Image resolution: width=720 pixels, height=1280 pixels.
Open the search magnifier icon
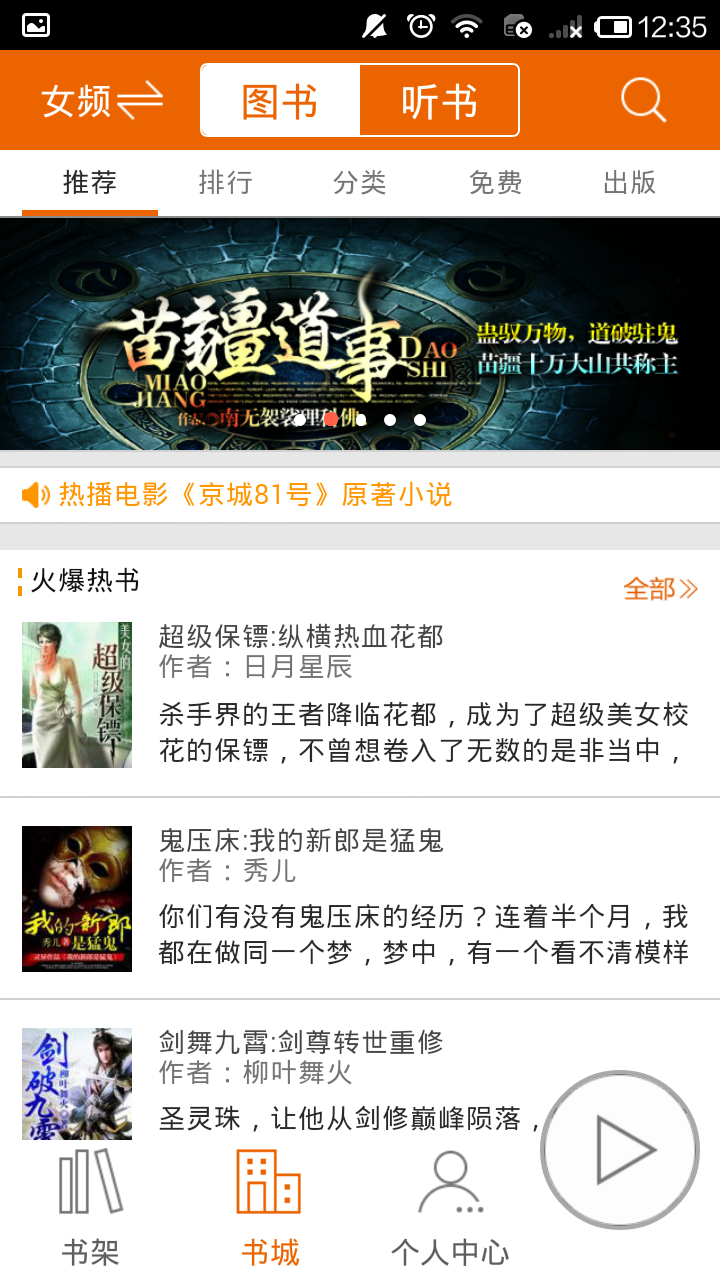pos(642,100)
